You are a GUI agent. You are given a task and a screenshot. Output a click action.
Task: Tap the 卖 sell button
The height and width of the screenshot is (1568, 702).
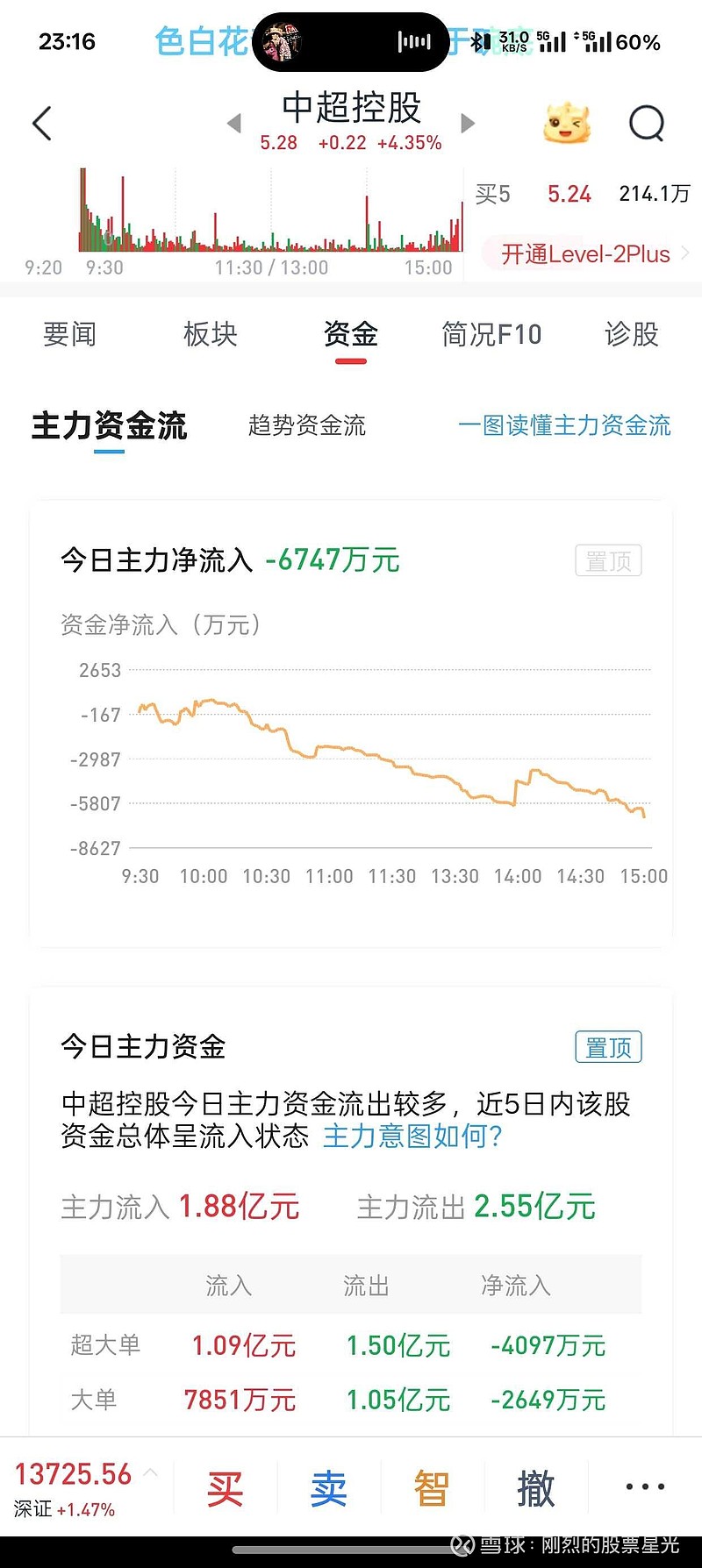pyautogui.click(x=329, y=1488)
